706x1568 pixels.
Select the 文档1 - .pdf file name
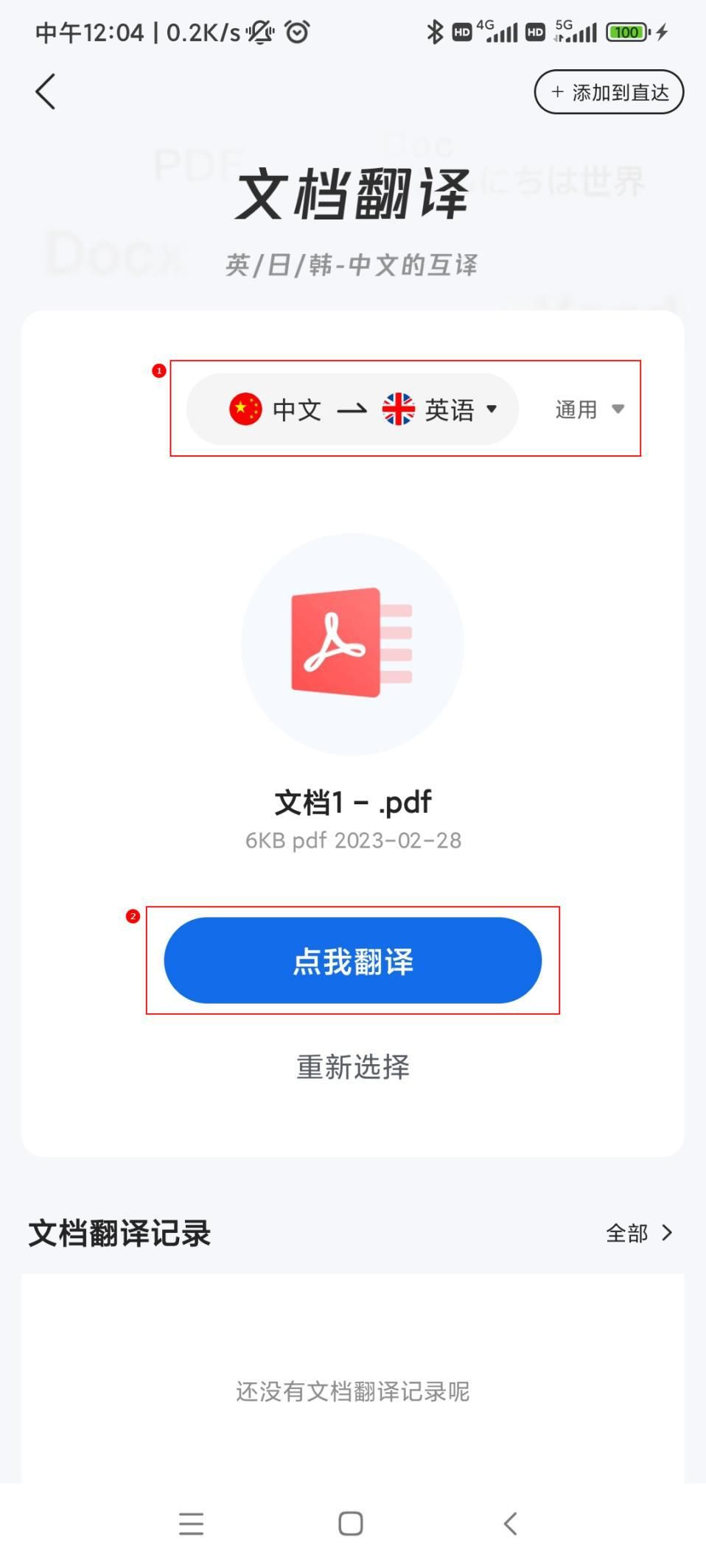[x=352, y=802]
